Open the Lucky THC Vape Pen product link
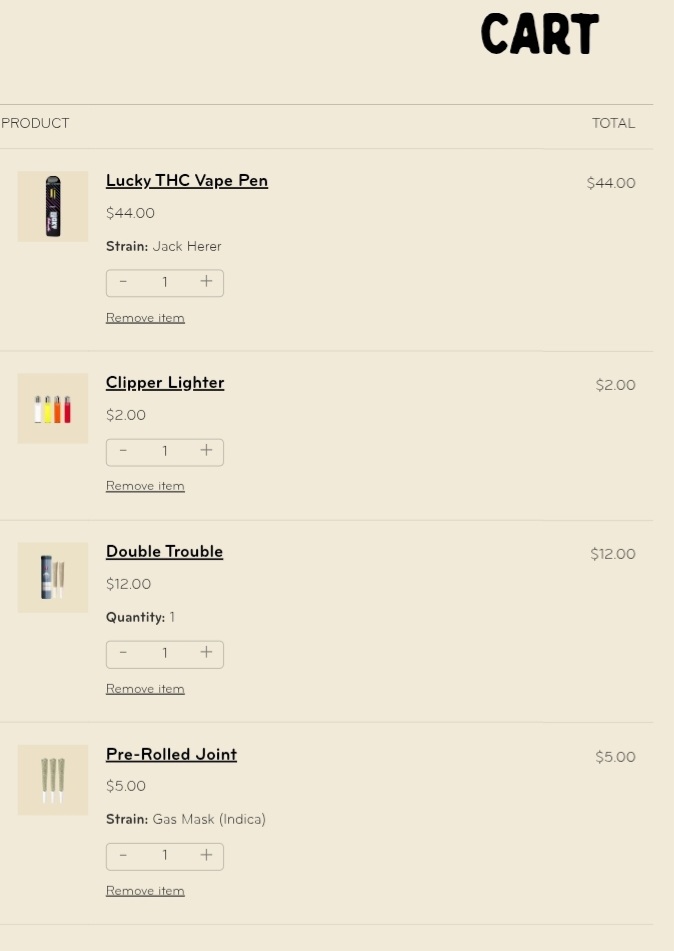Screen dimensions: 674x951 (x=187, y=181)
